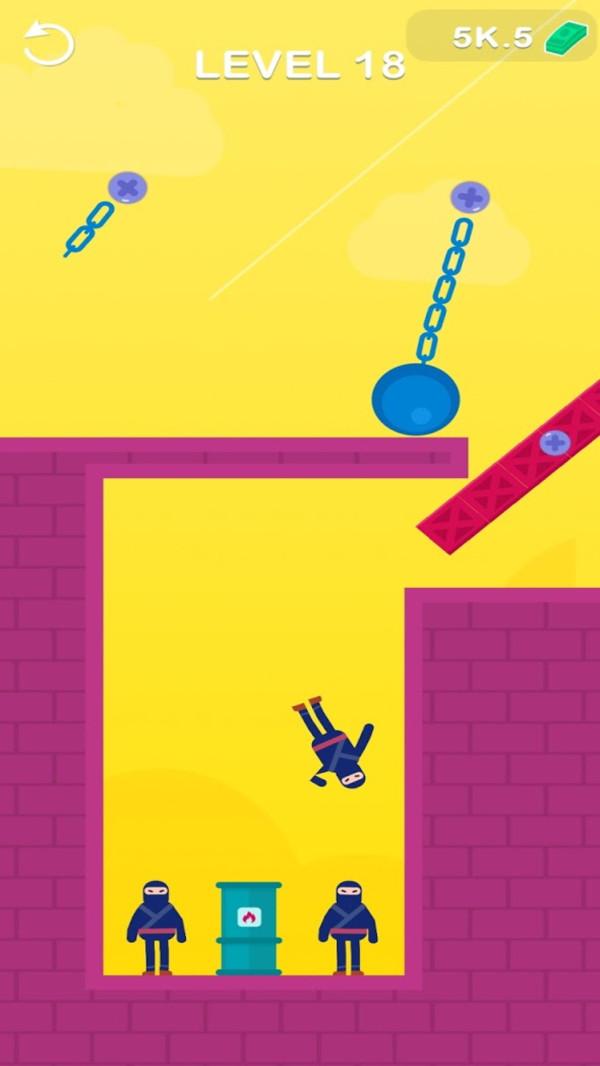The height and width of the screenshot is (1066, 600).
Task: Remove the screw holding the wrecking ball chain
Action: tap(470, 197)
